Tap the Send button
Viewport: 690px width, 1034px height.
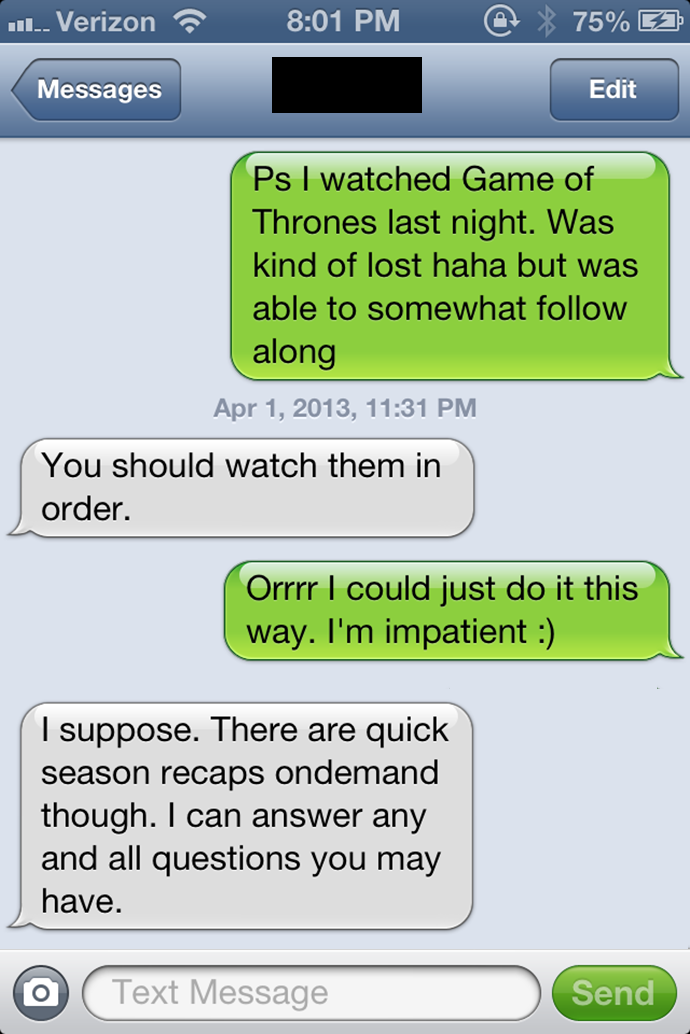(x=613, y=992)
